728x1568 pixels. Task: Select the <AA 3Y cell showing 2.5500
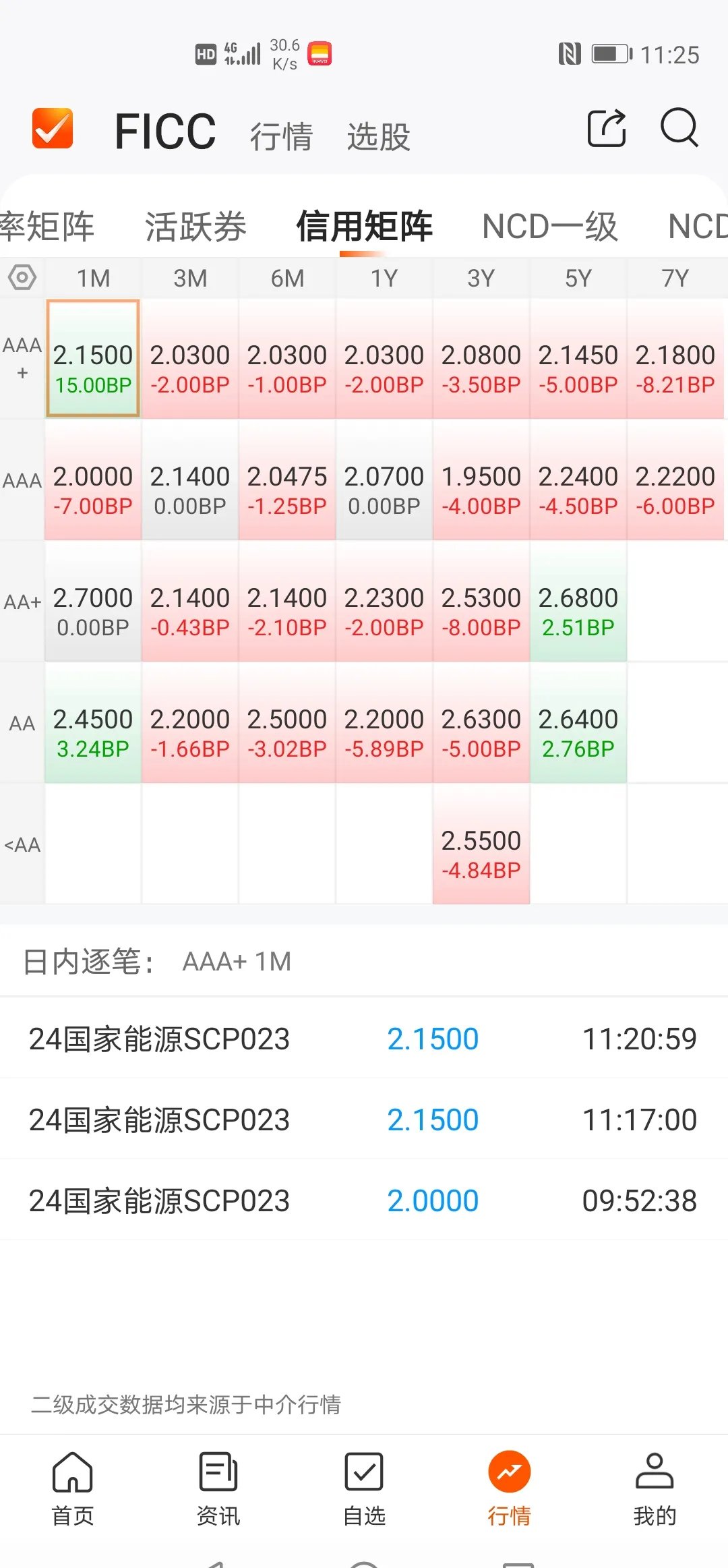pos(481,852)
